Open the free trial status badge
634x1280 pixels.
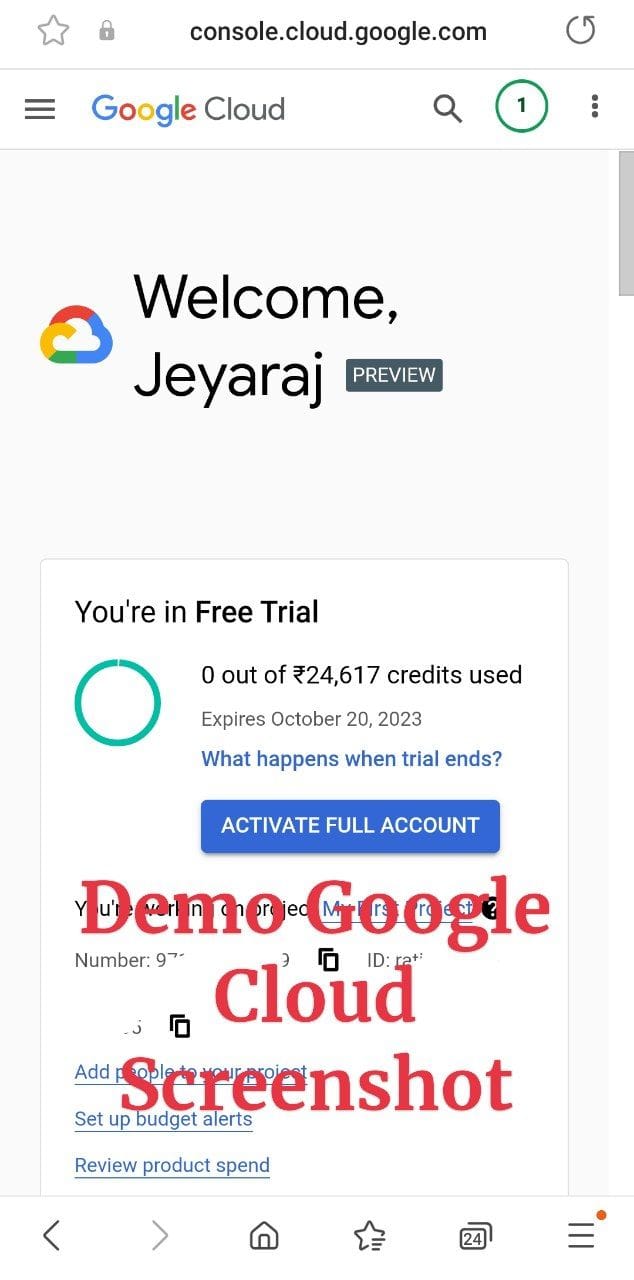coord(521,107)
